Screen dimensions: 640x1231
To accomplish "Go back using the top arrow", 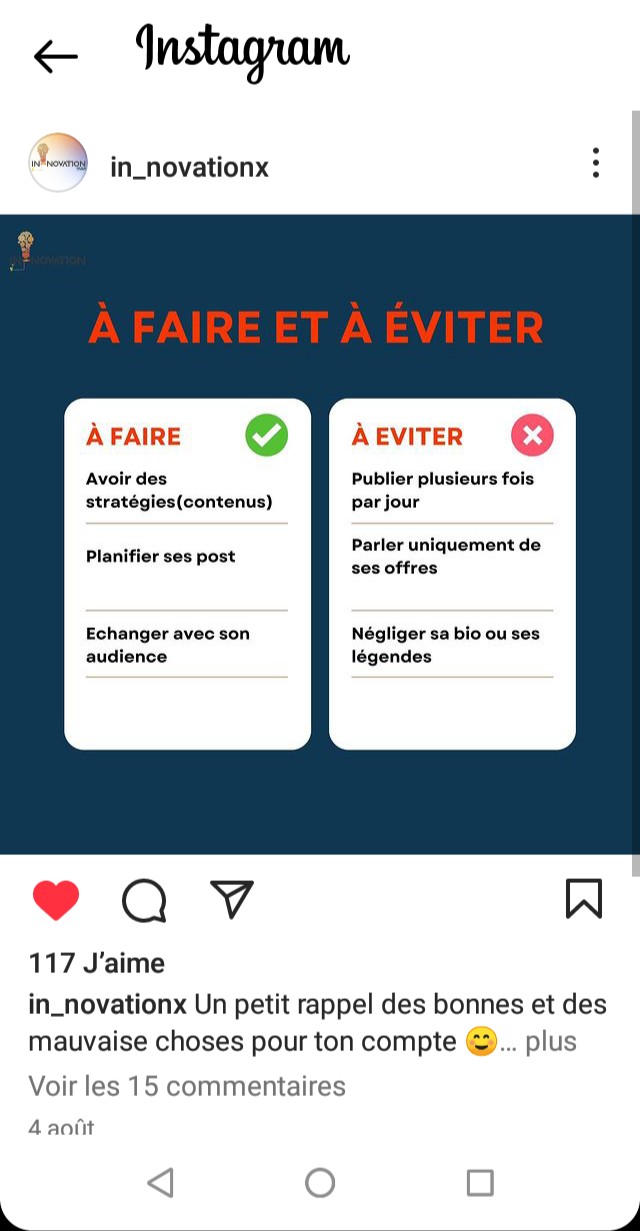I will pyautogui.click(x=55, y=57).
